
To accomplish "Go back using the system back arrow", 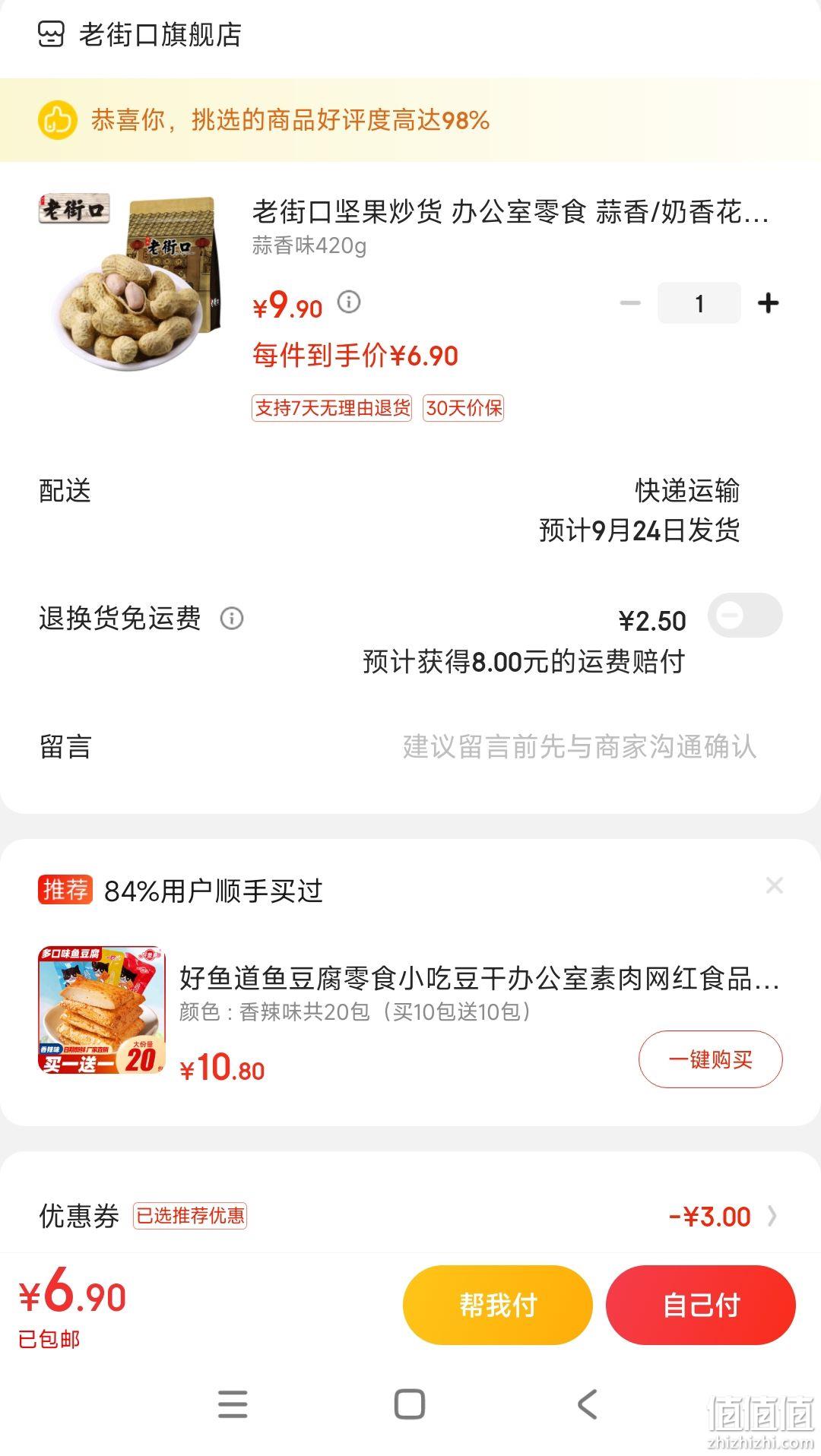I will click(x=587, y=1404).
